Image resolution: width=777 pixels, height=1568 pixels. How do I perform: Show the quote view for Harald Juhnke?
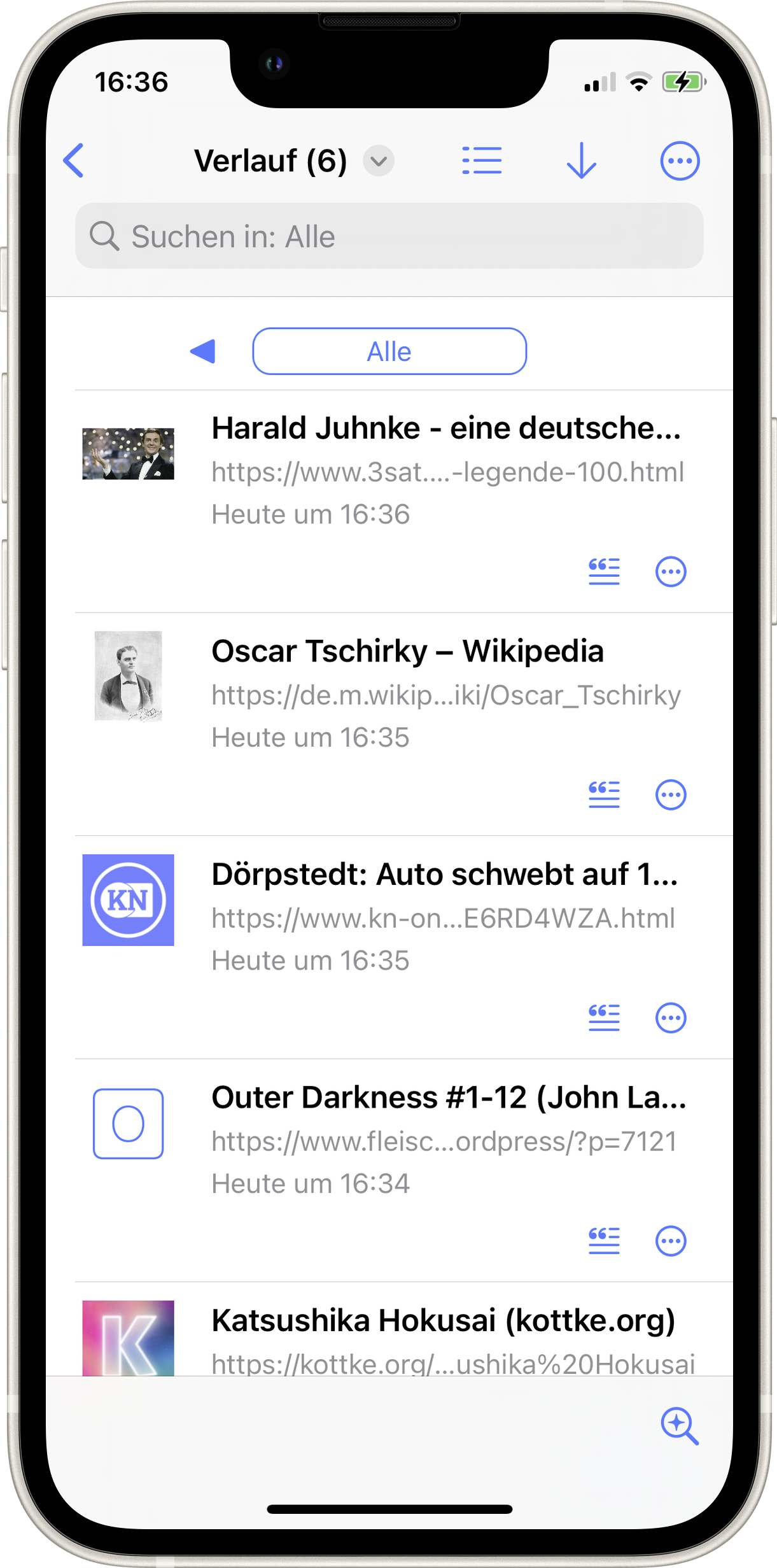coord(603,571)
